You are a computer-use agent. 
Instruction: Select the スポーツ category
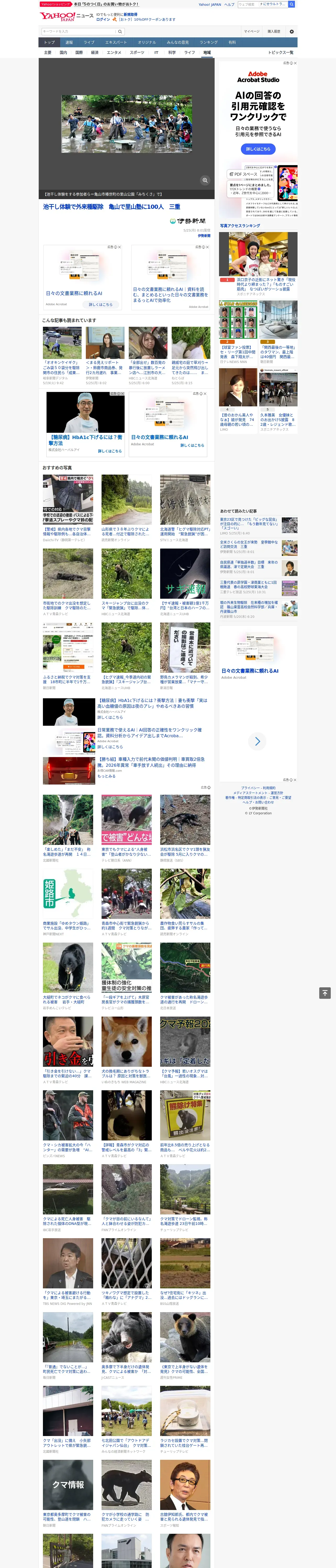point(137,52)
